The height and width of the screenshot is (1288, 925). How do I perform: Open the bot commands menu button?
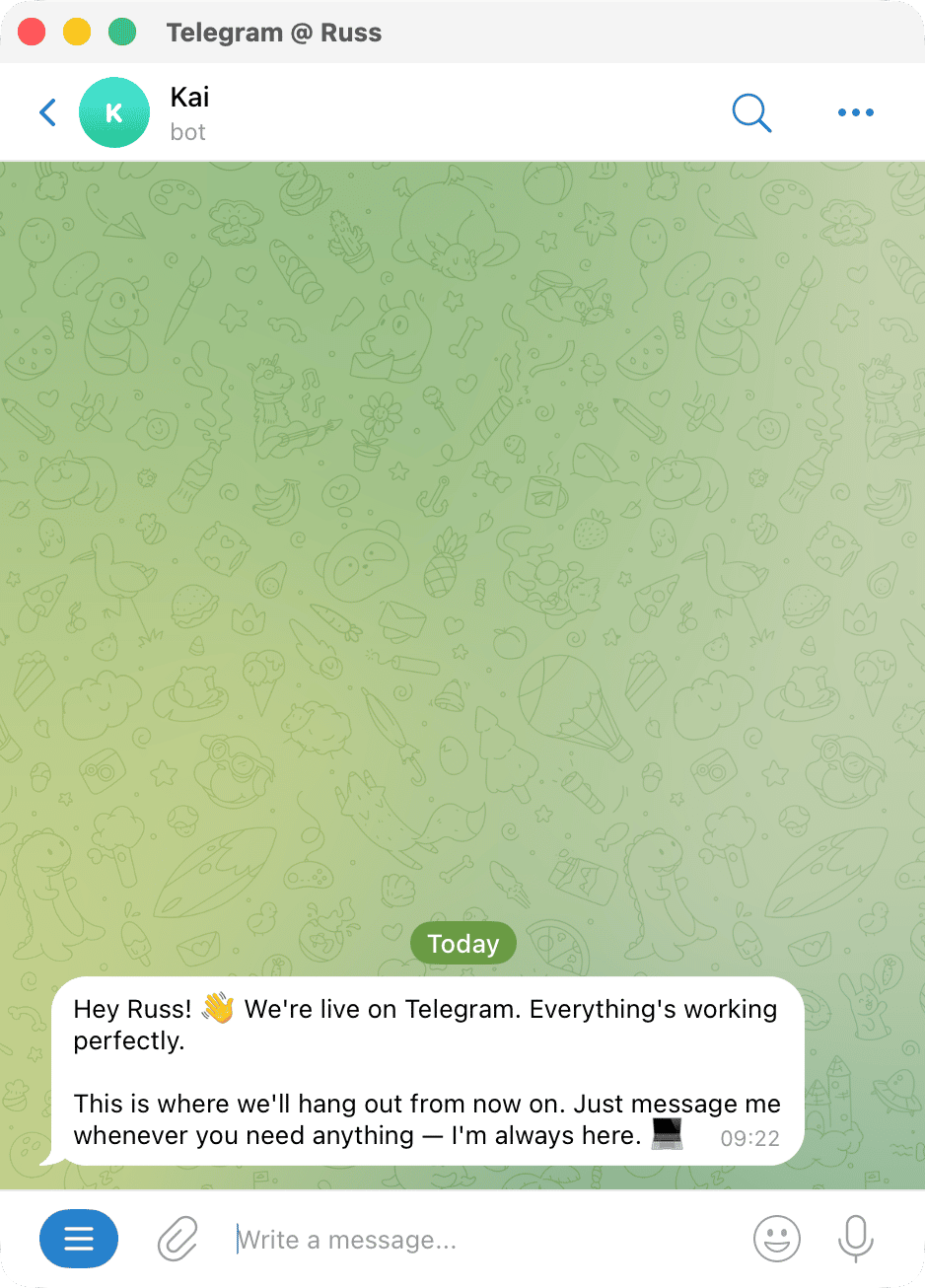[x=79, y=1239]
